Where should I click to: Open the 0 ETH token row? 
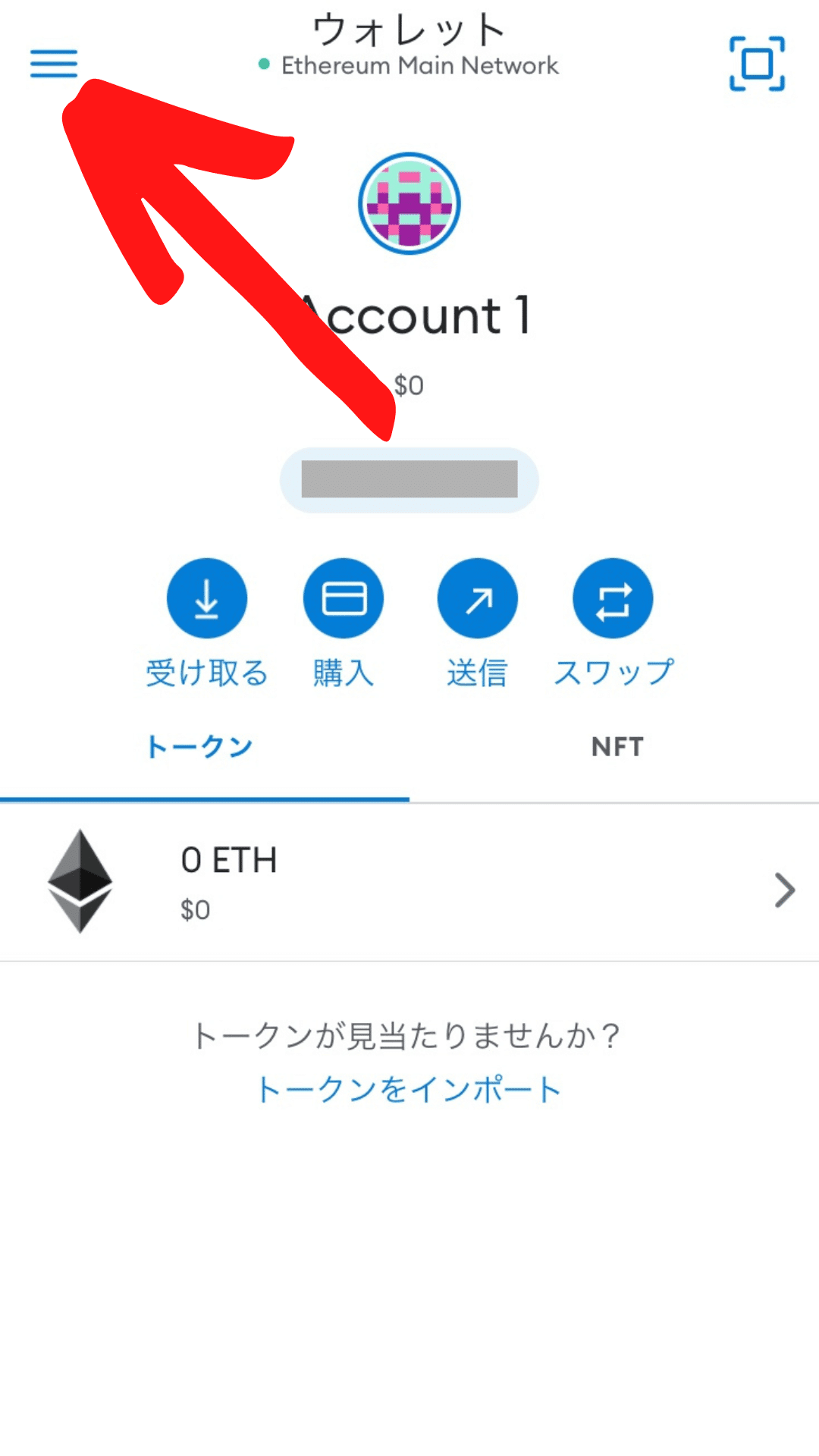409,883
